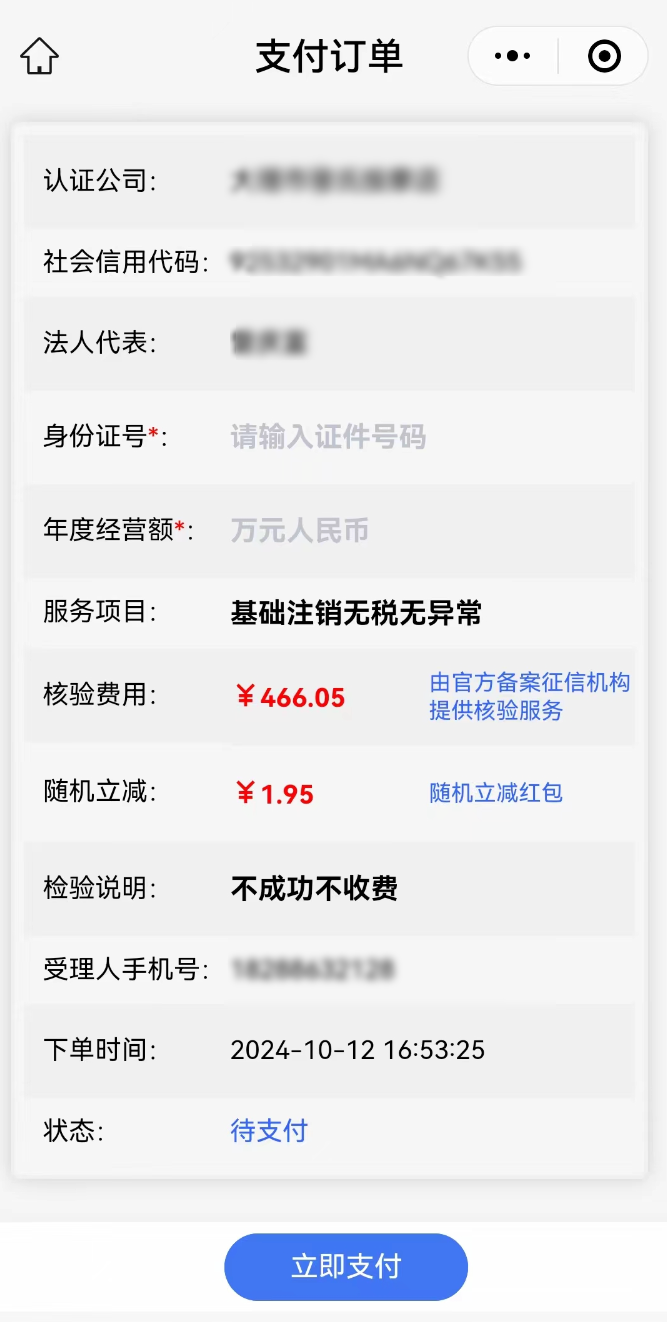
Task: Tap the 身份证号 input field
Action: [x=430, y=437]
